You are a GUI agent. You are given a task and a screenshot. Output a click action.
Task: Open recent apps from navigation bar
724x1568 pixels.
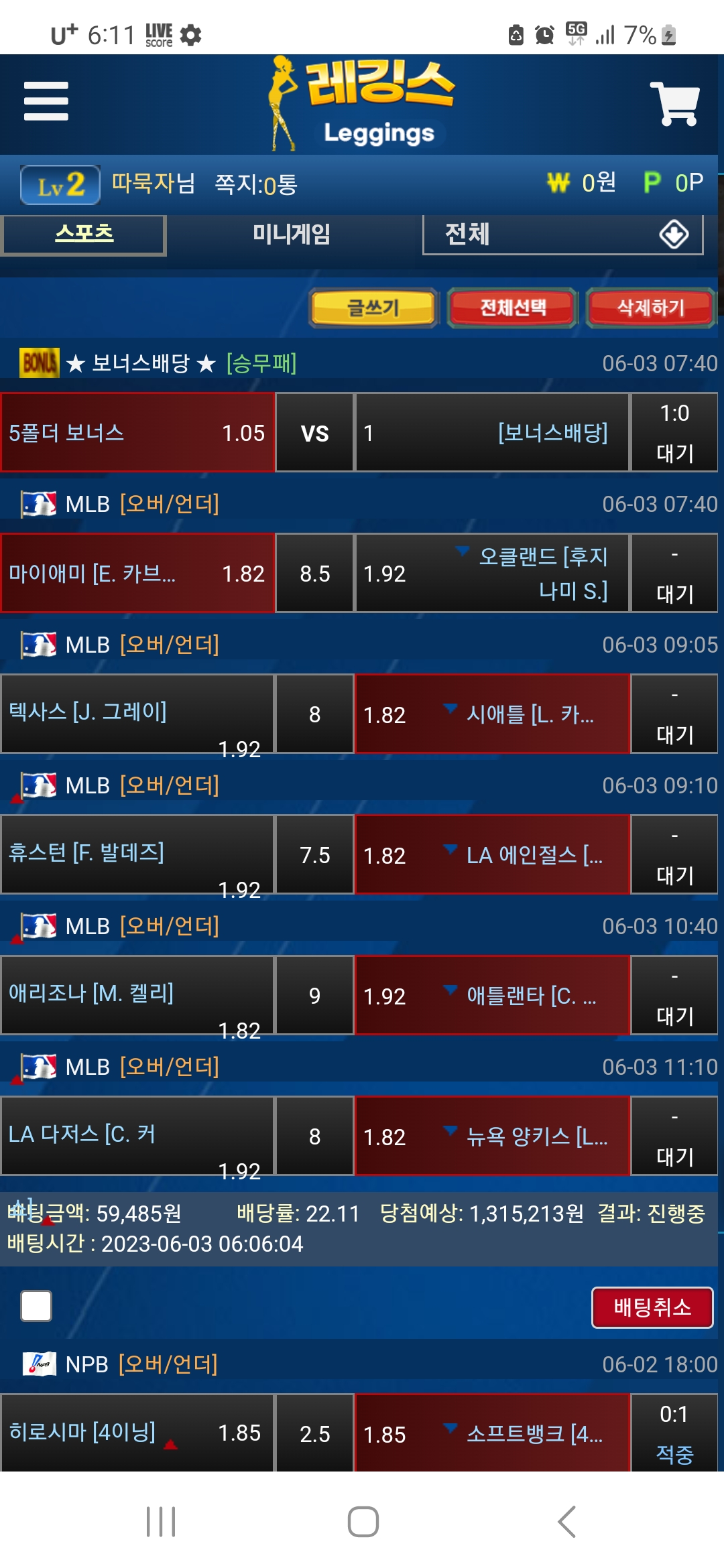(x=161, y=1521)
